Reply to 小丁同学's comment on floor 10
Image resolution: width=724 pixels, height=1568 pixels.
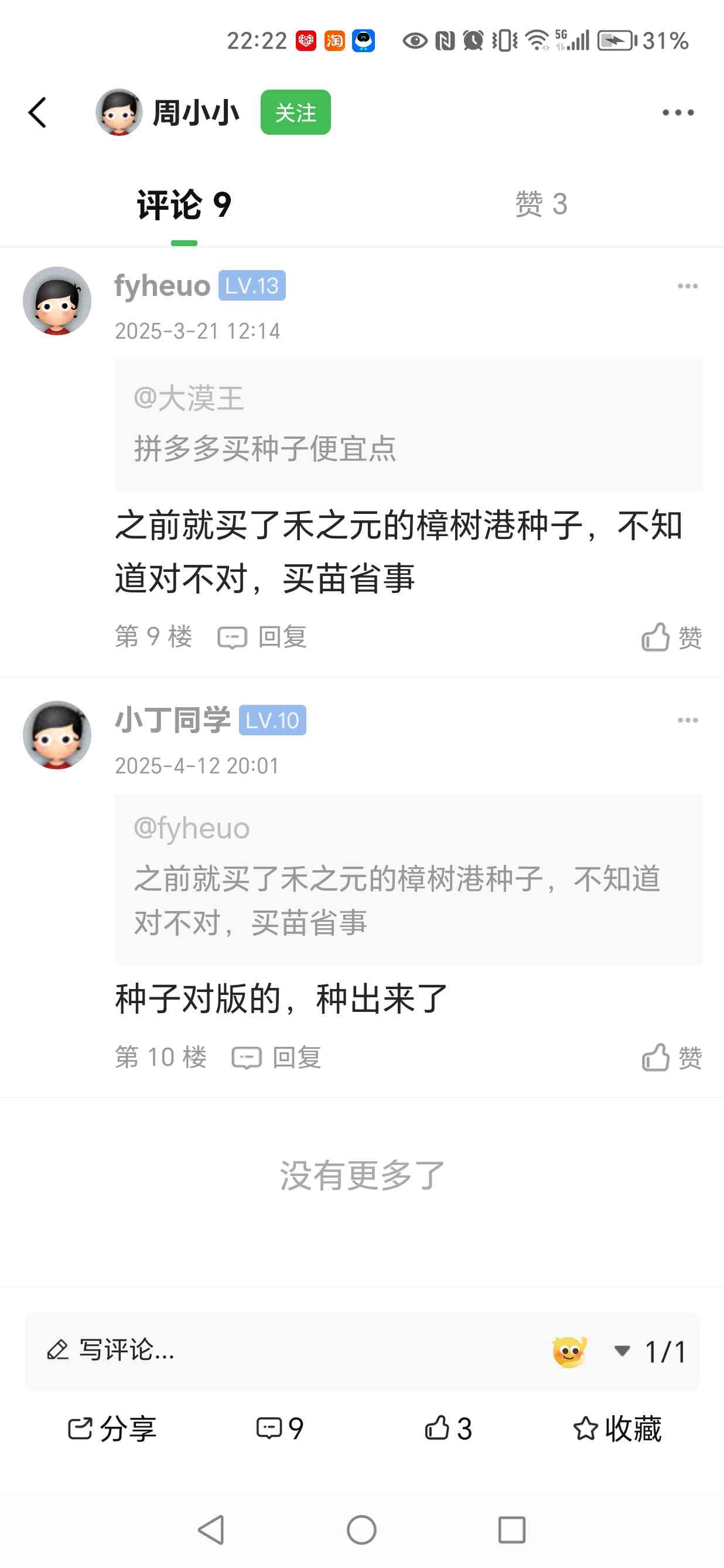[x=277, y=1058]
